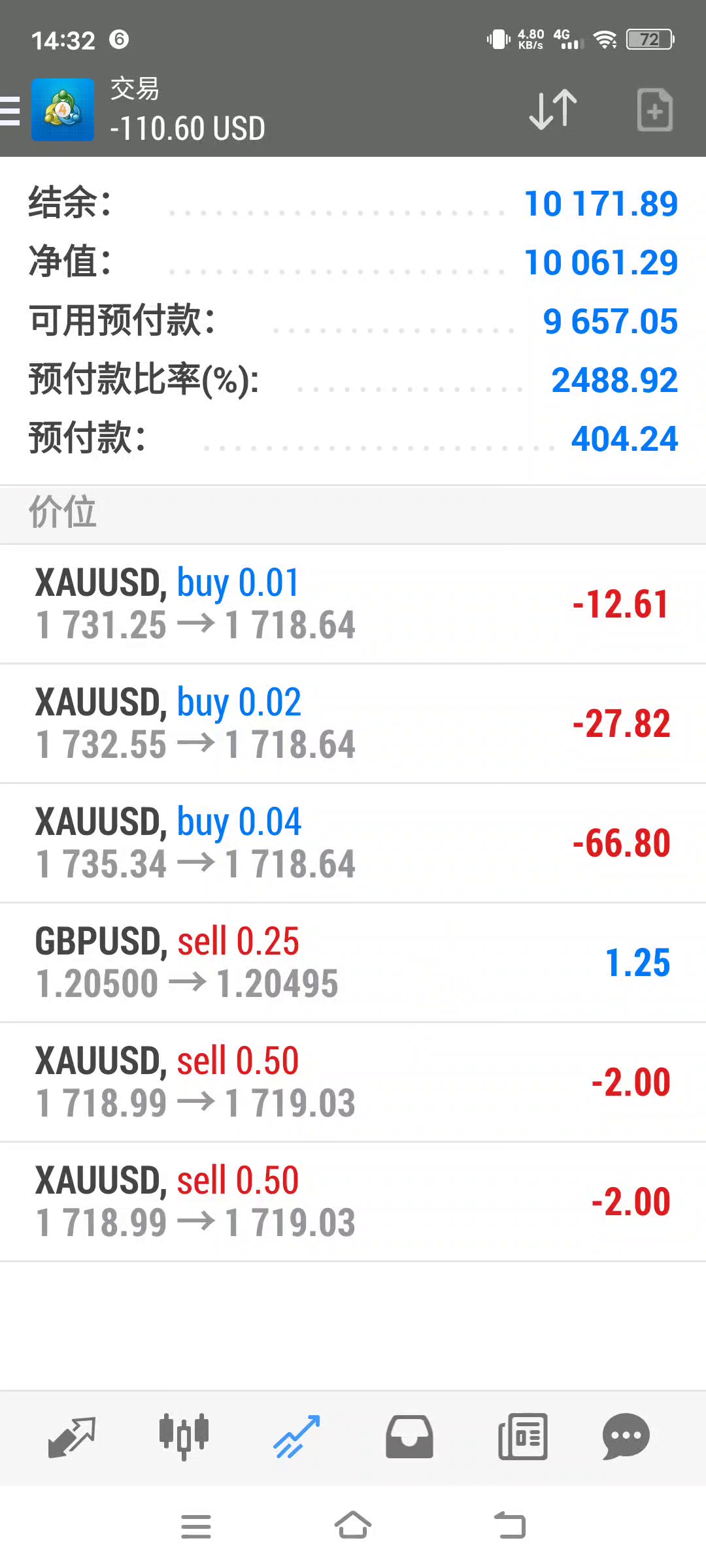Open the GBPUSD sell 0.25 position

pos(353,962)
